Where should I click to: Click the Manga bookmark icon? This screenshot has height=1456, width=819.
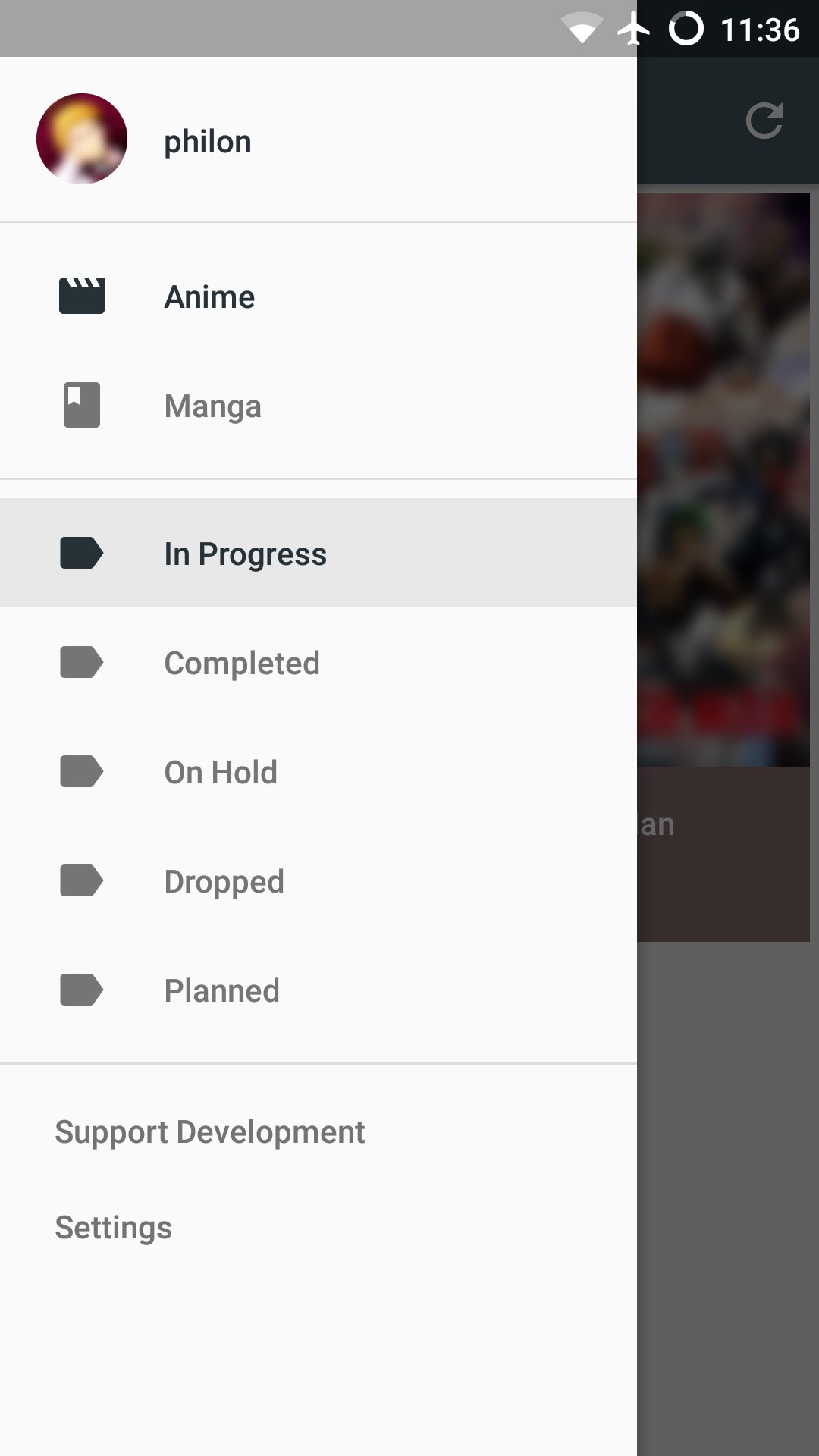click(x=82, y=405)
